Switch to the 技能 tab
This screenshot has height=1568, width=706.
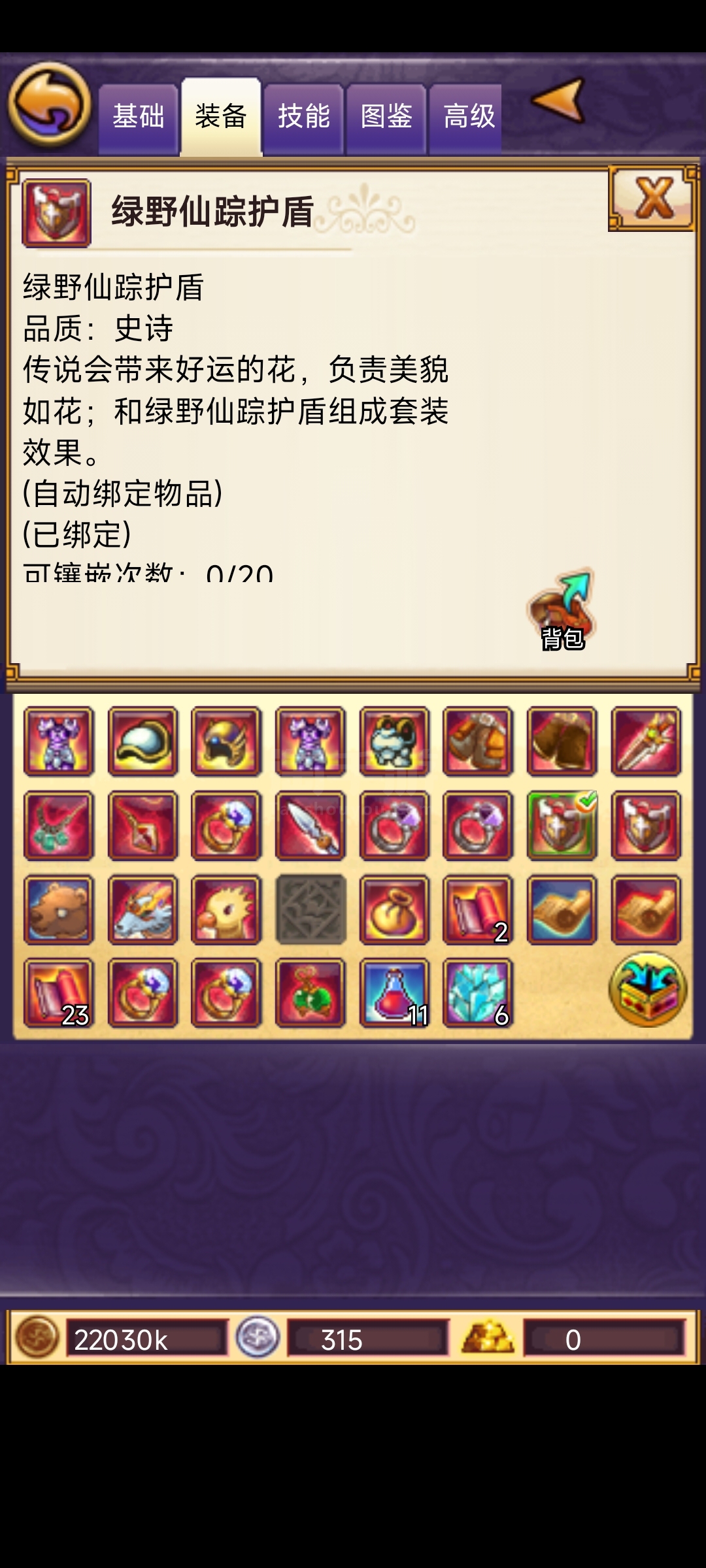click(303, 117)
